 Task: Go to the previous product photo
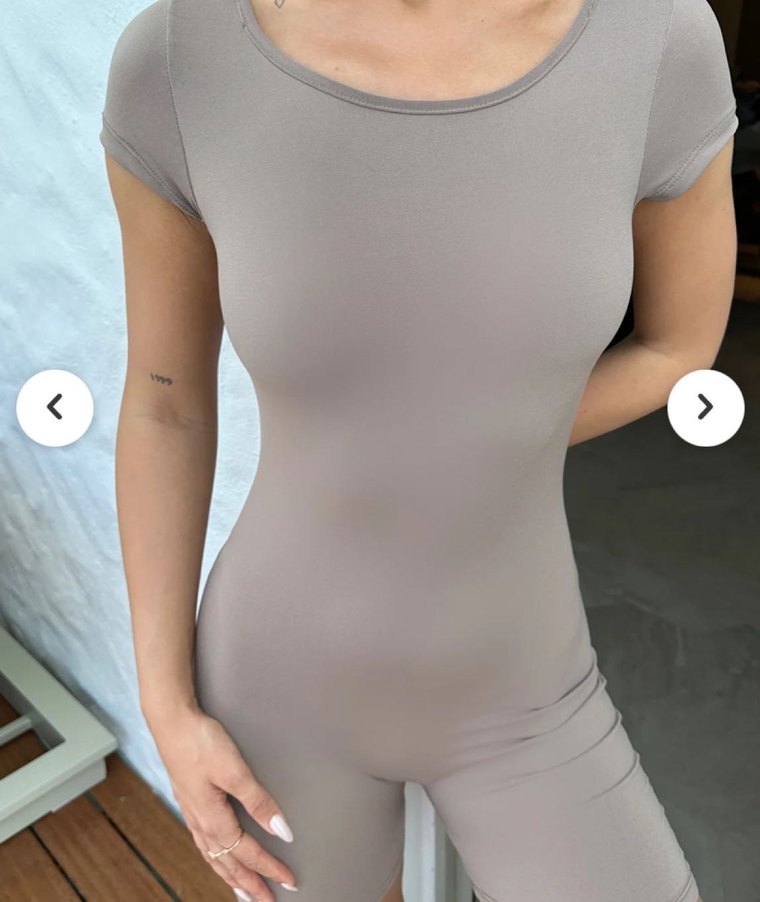pyautogui.click(x=55, y=407)
